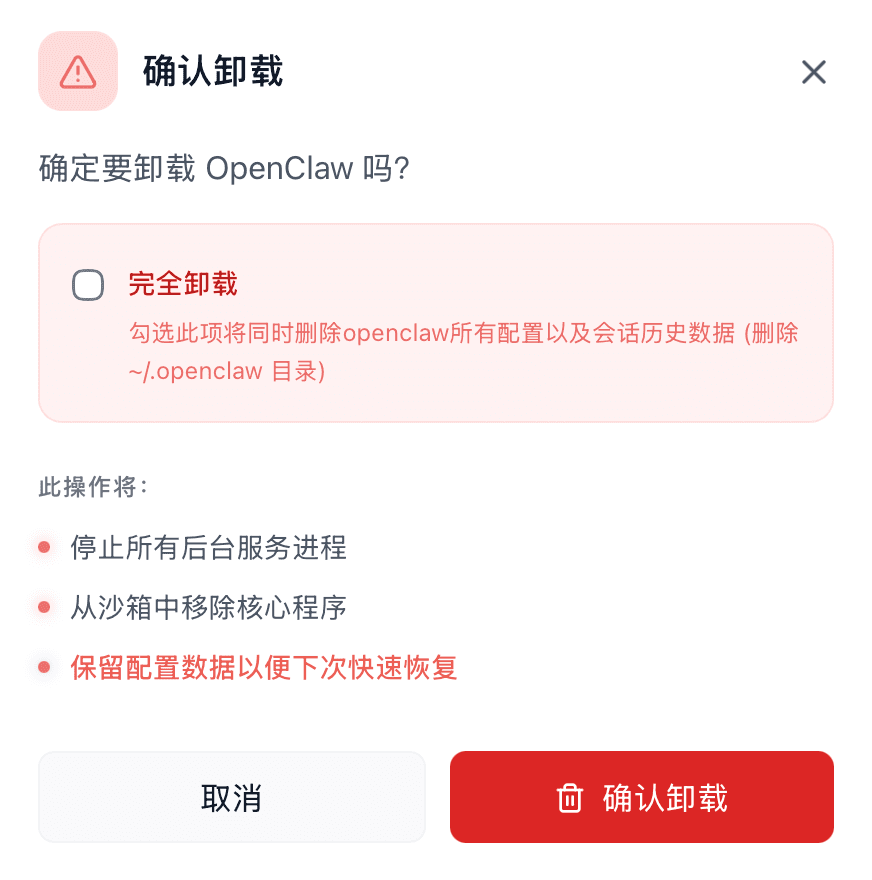The height and width of the screenshot is (880, 872).
Task: Click the pink 完全卸载 warning panel
Action: coord(436,322)
